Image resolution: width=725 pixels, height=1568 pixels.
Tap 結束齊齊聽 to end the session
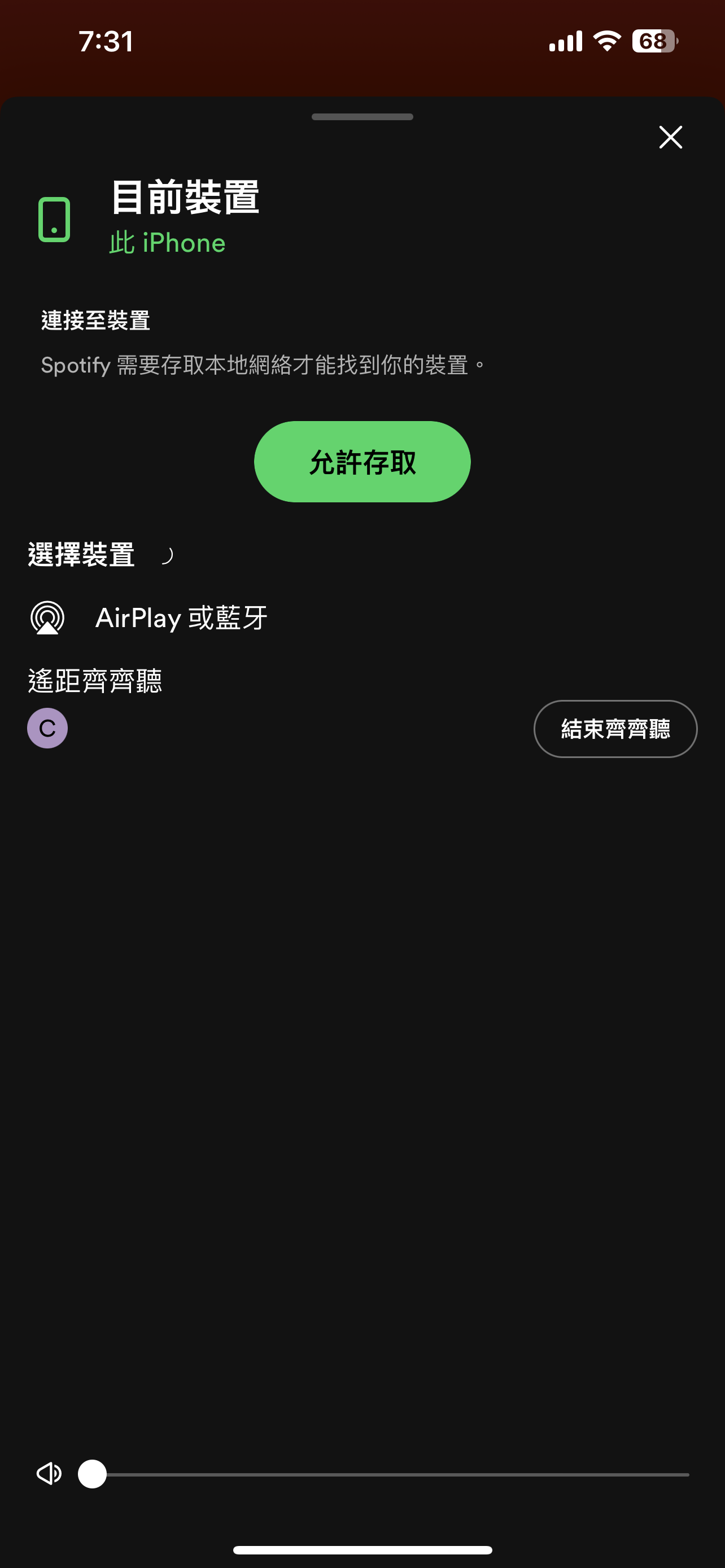tap(615, 729)
